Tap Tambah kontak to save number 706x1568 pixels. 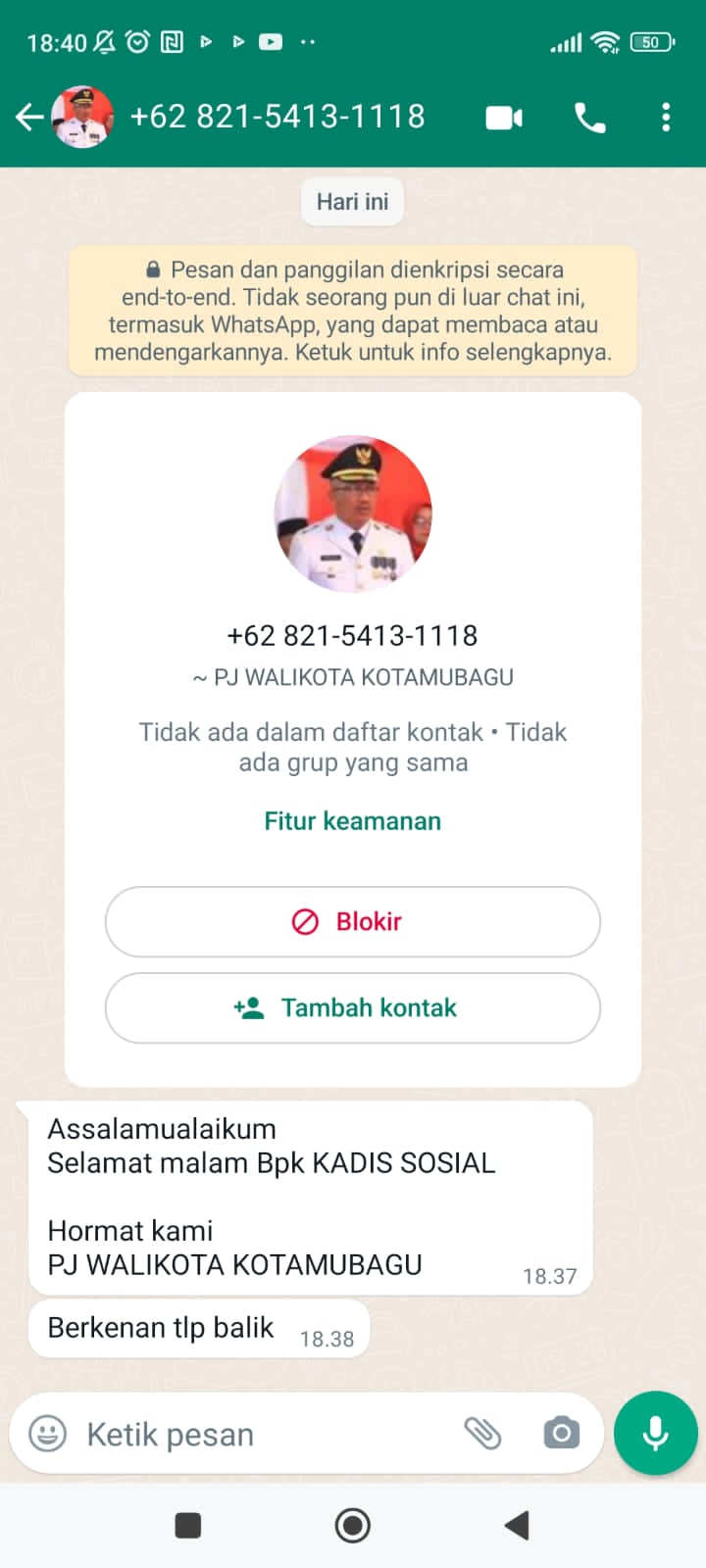point(353,1007)
